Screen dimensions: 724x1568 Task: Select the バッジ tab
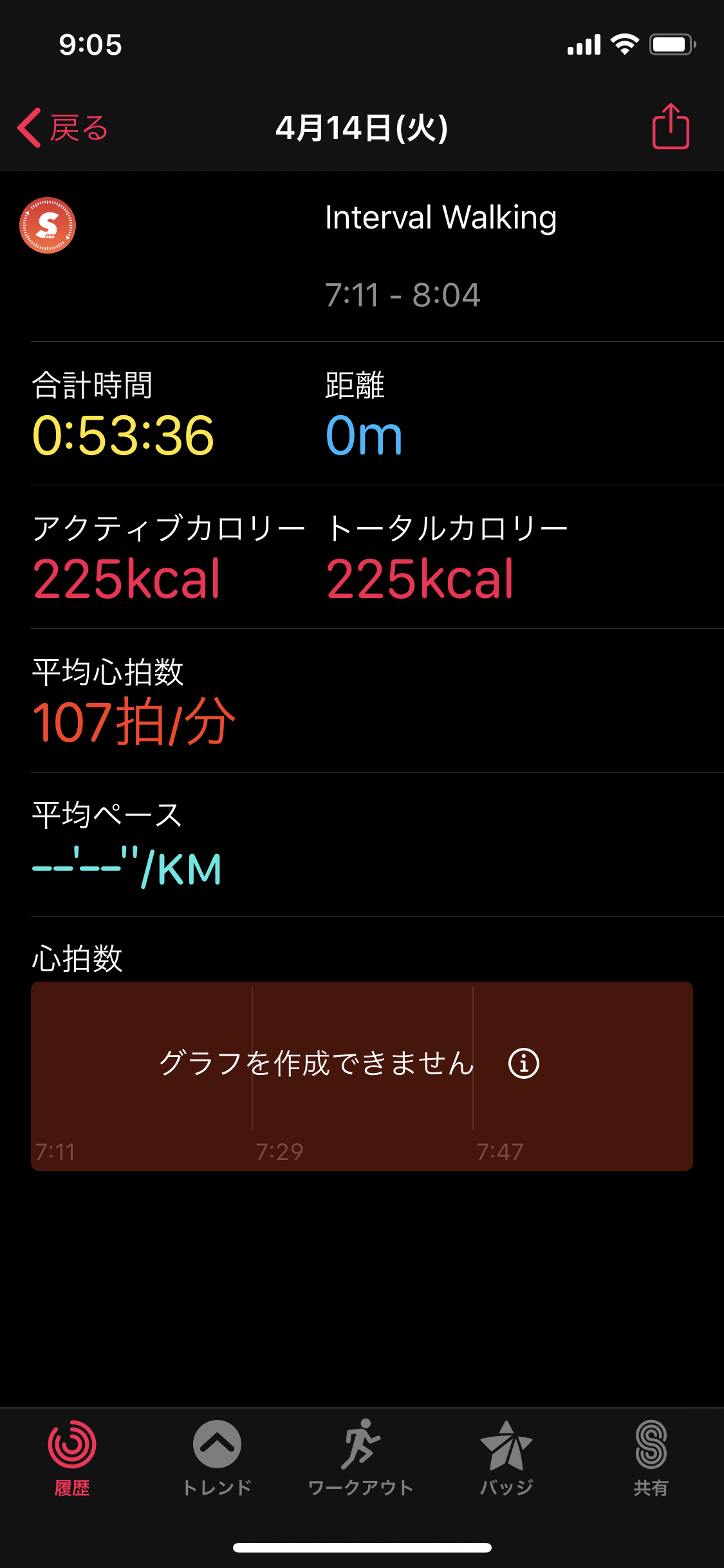(506, 1458)
